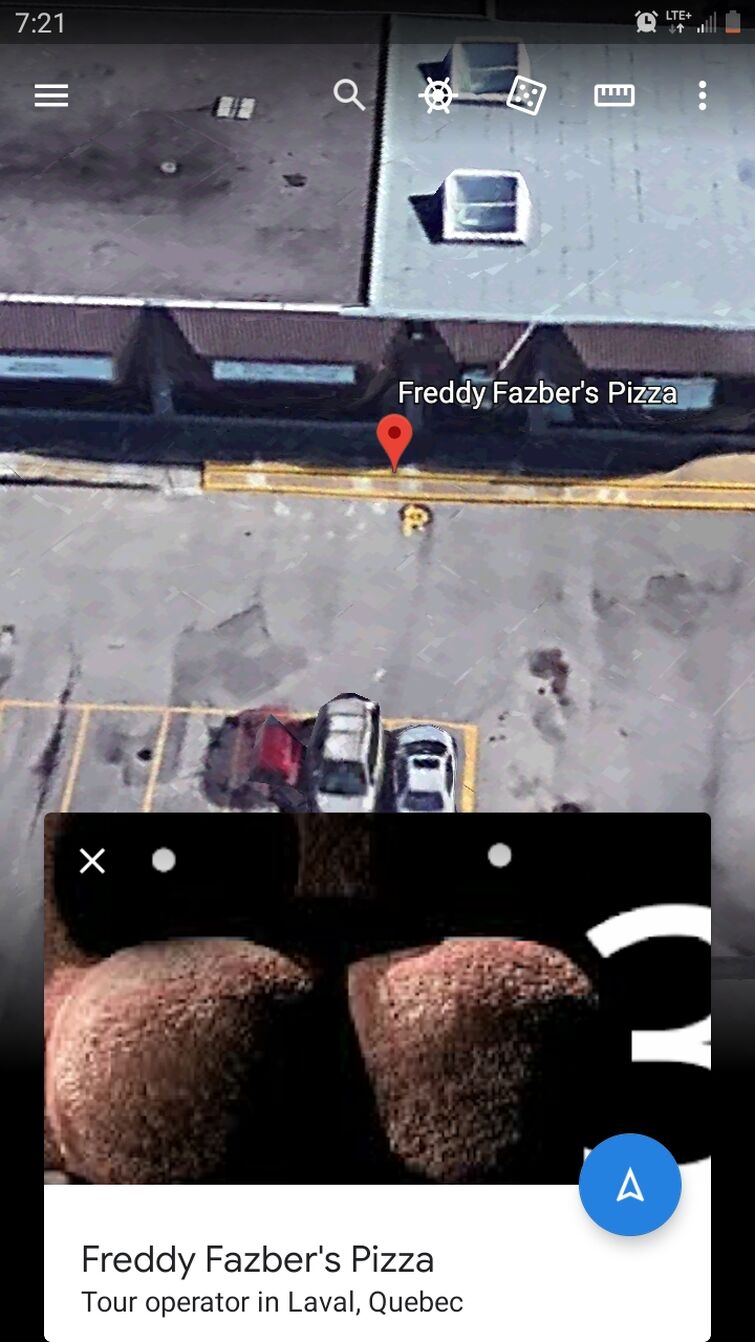Open the three-dot overflow menu

coord(702,96)
